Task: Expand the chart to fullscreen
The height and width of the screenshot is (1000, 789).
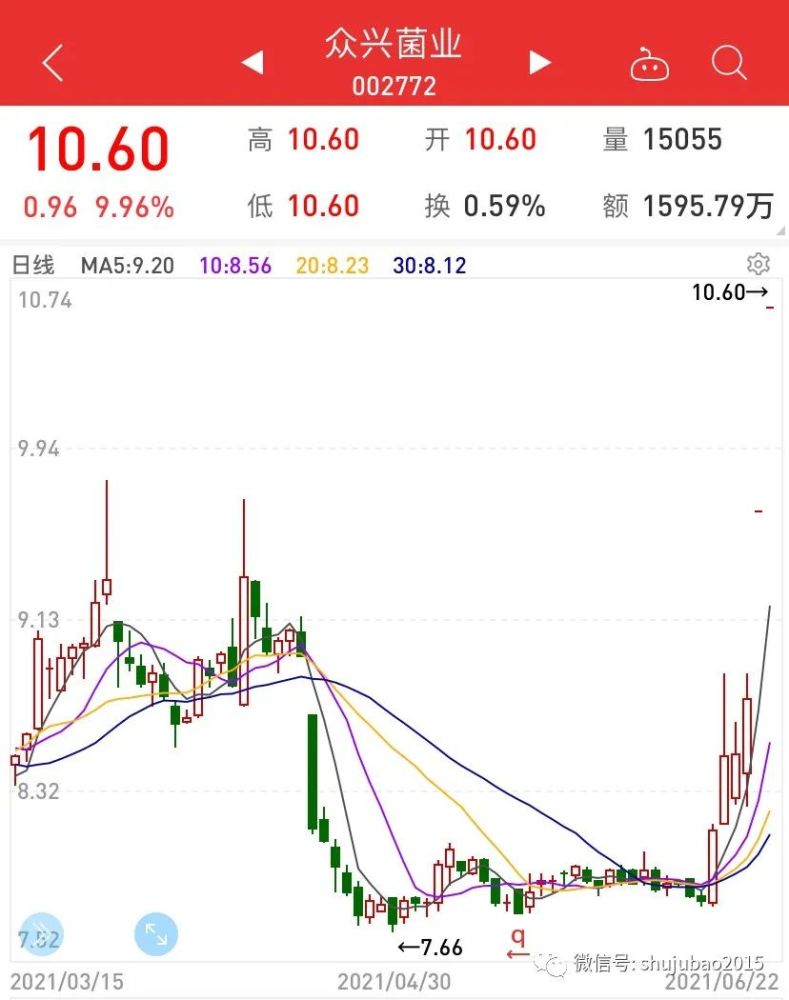Action: pyautogui.click(x=156, y=934)
